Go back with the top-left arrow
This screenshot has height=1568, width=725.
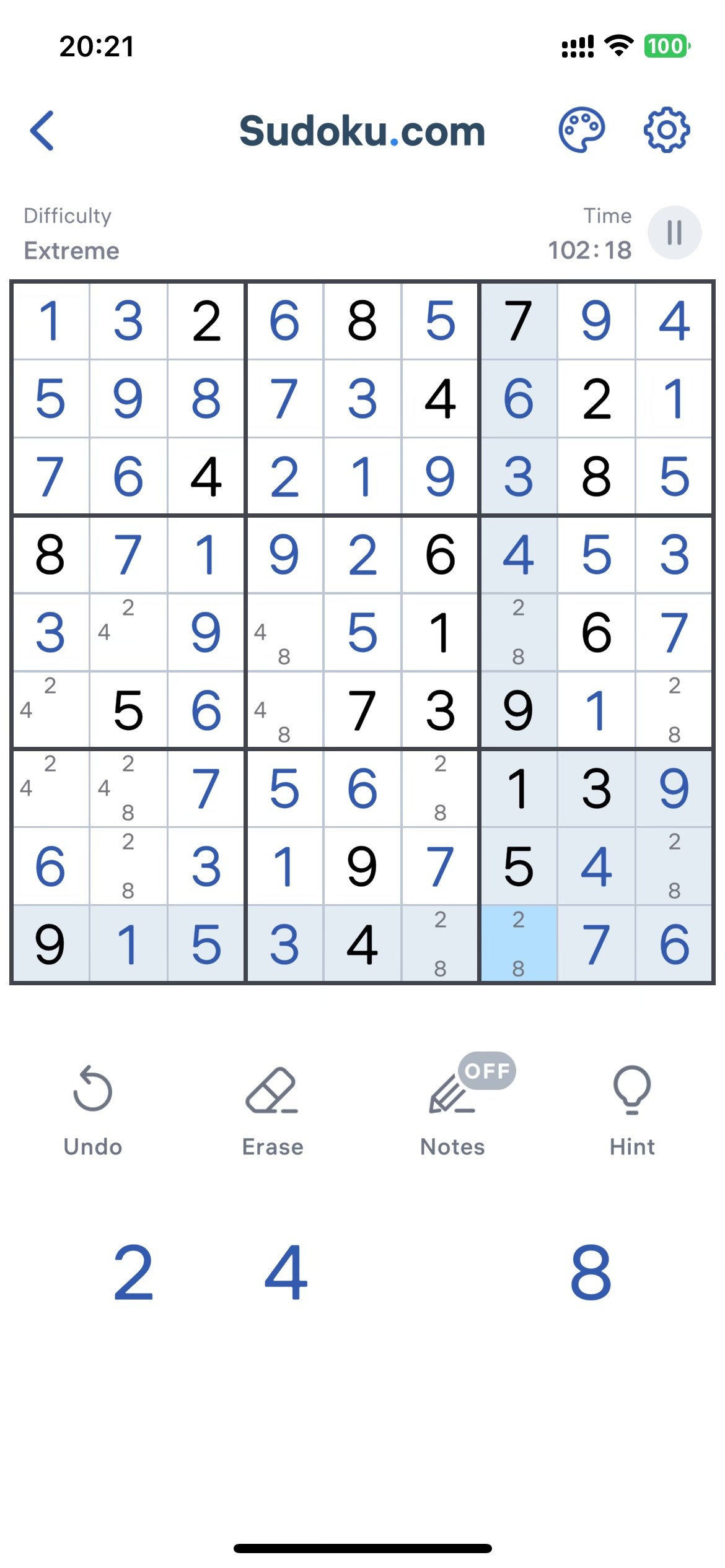[x=42, y=131]
